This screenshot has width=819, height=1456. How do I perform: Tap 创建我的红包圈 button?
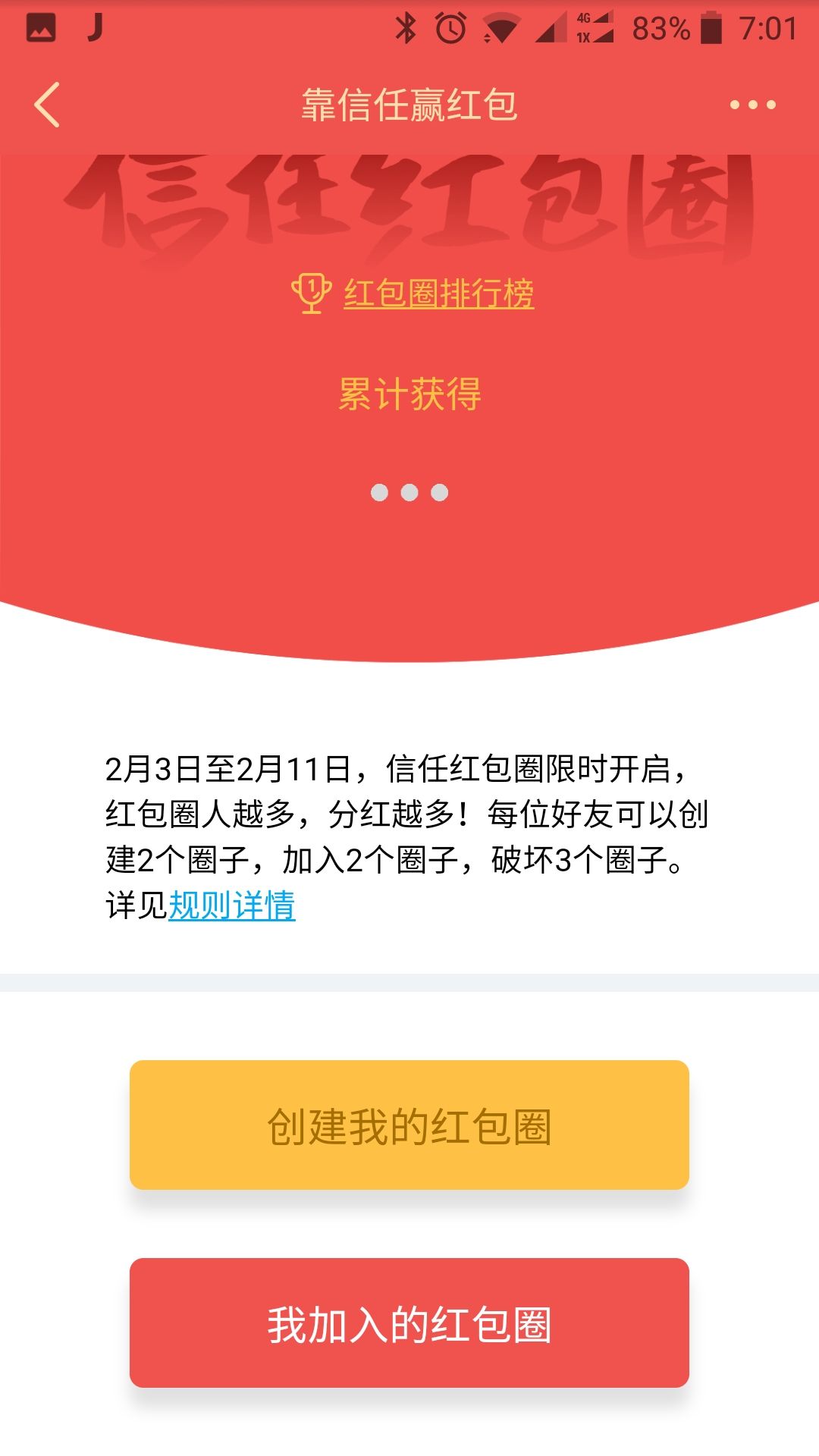pos(409,1125)
